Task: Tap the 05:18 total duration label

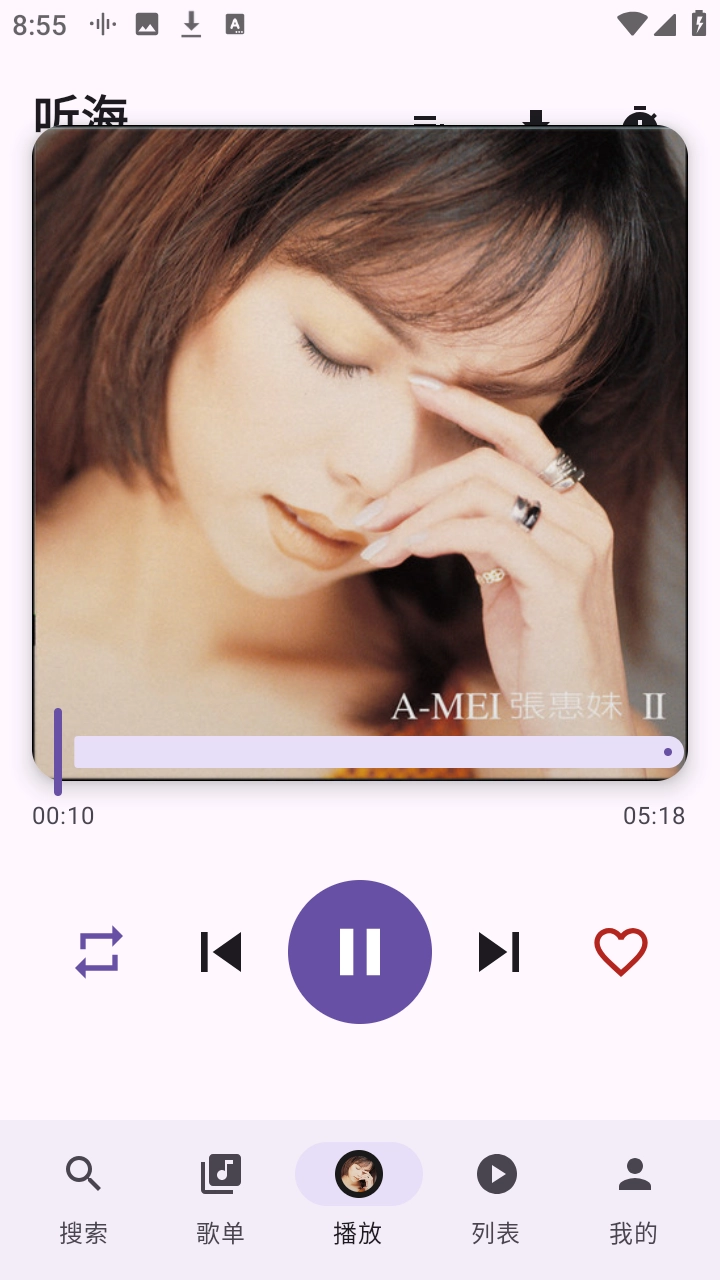Action: coord(653,815)
